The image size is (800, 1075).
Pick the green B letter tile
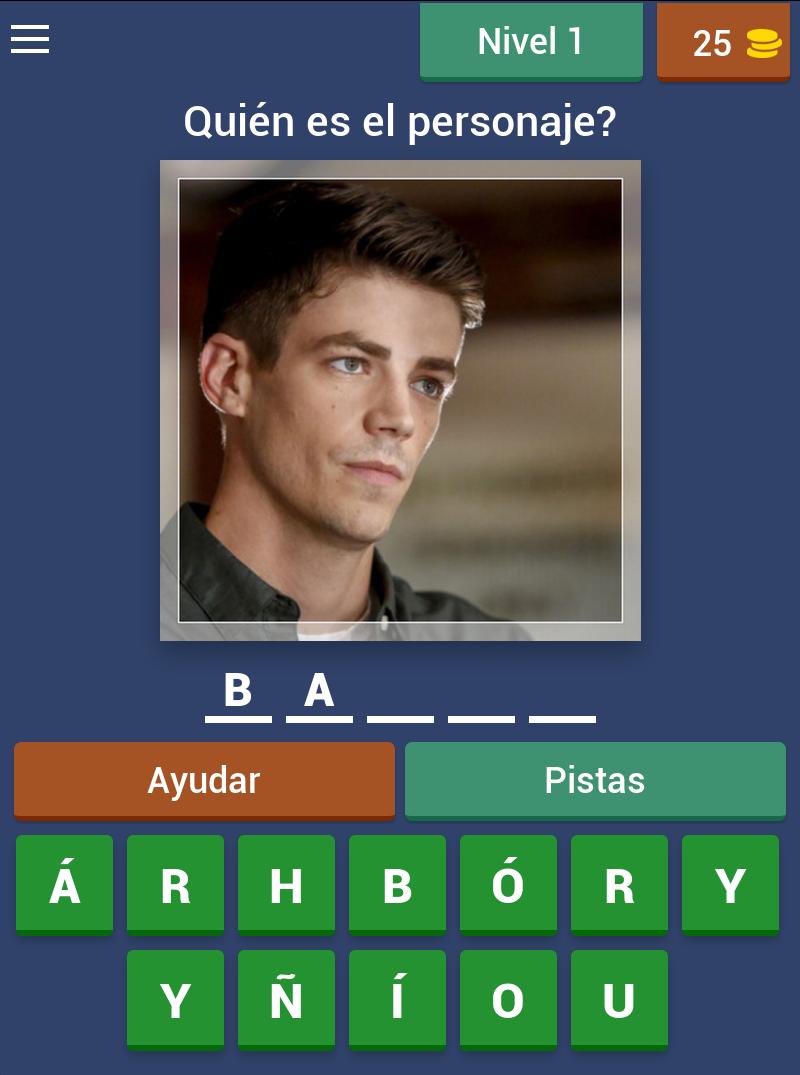397,885
